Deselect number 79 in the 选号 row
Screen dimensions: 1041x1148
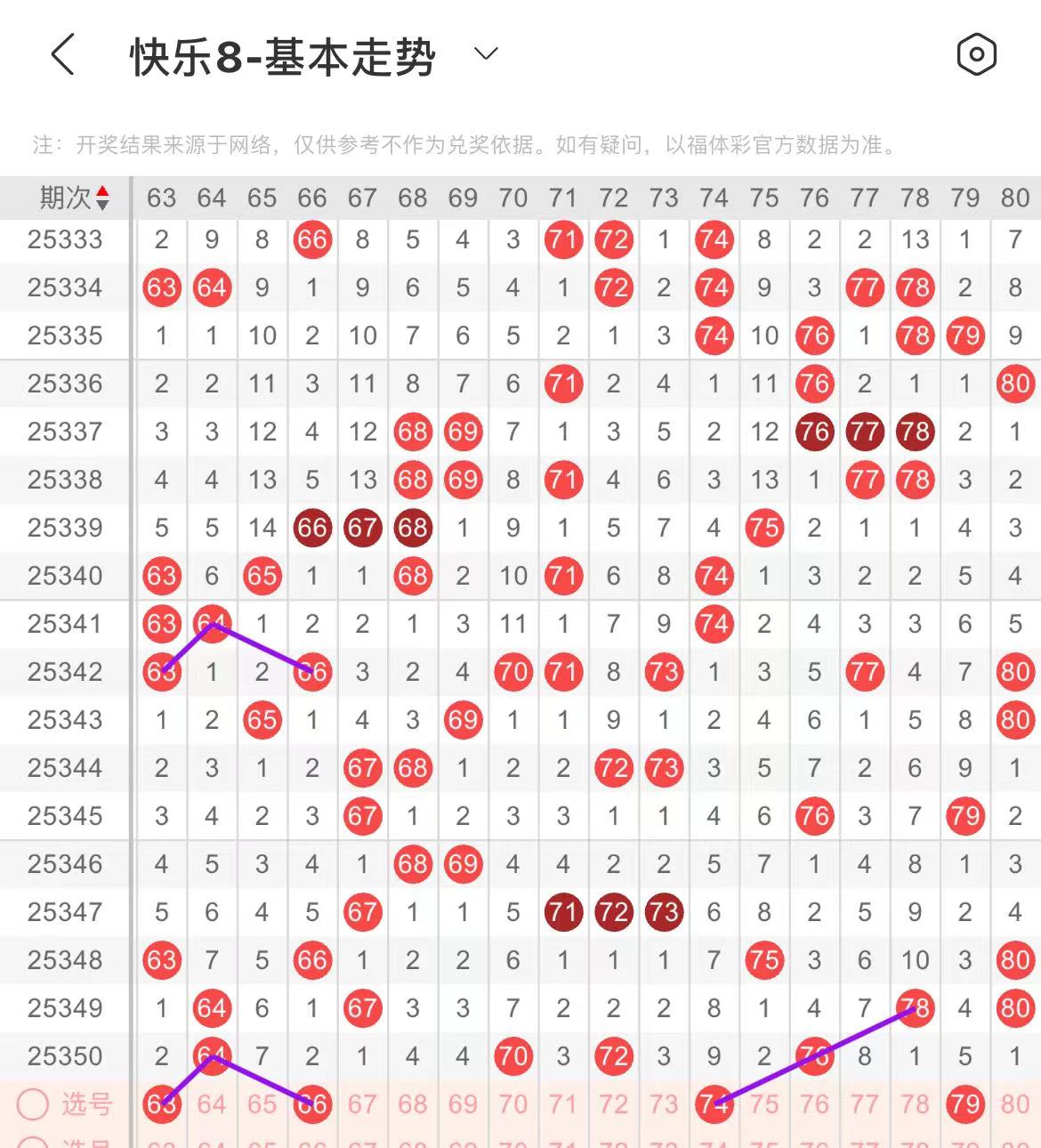pyautogui.click(x=964, y=1104)
